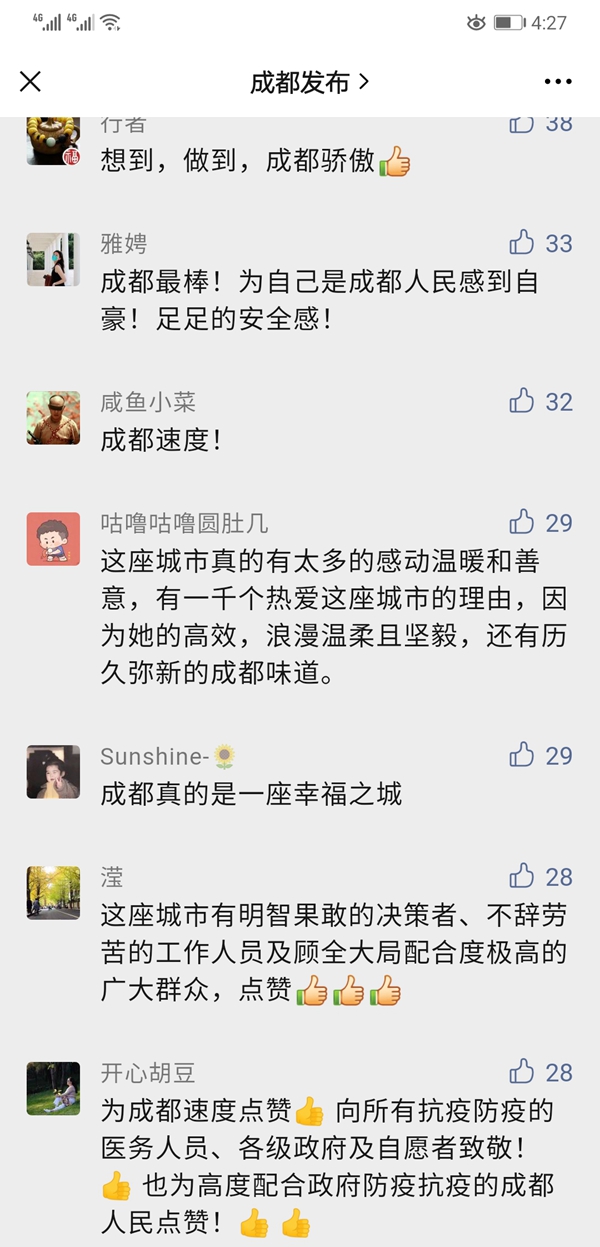600x1247 pixels.
Task: Open the 成都发布 account page
Action: (309, 82)
